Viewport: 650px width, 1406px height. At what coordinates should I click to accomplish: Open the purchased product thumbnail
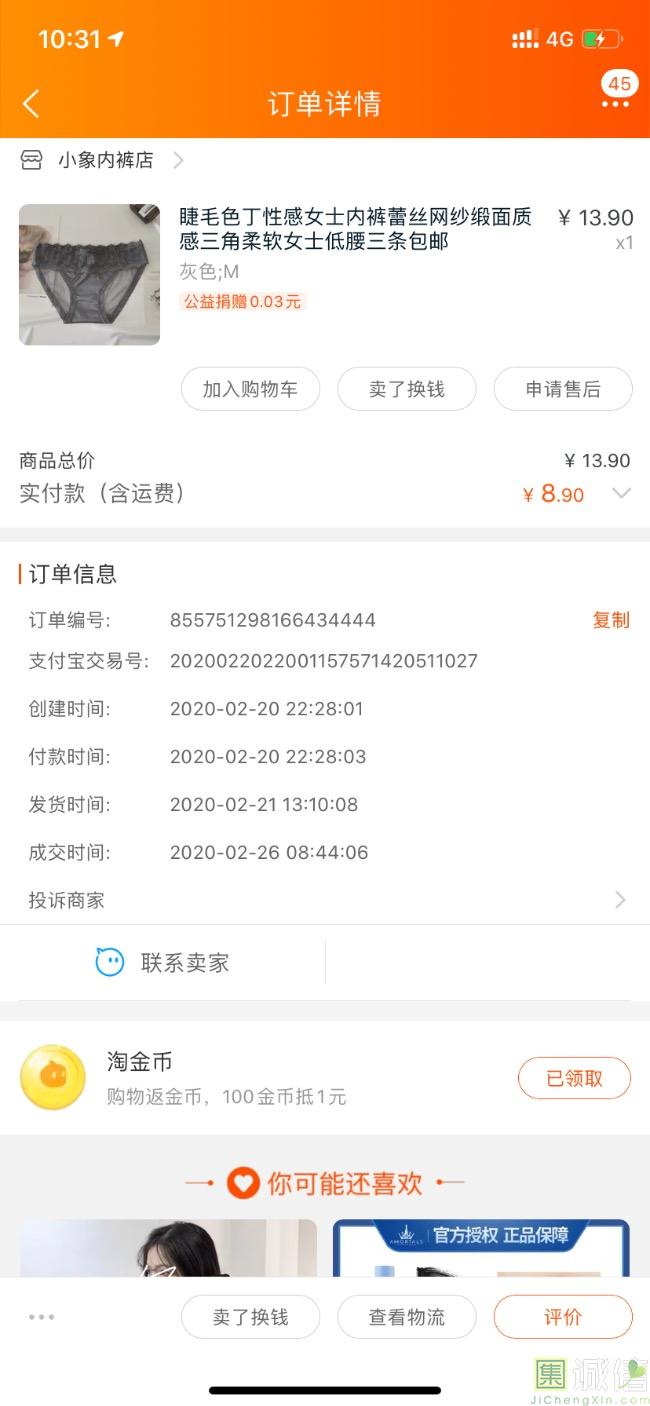(x=89, y=275)
